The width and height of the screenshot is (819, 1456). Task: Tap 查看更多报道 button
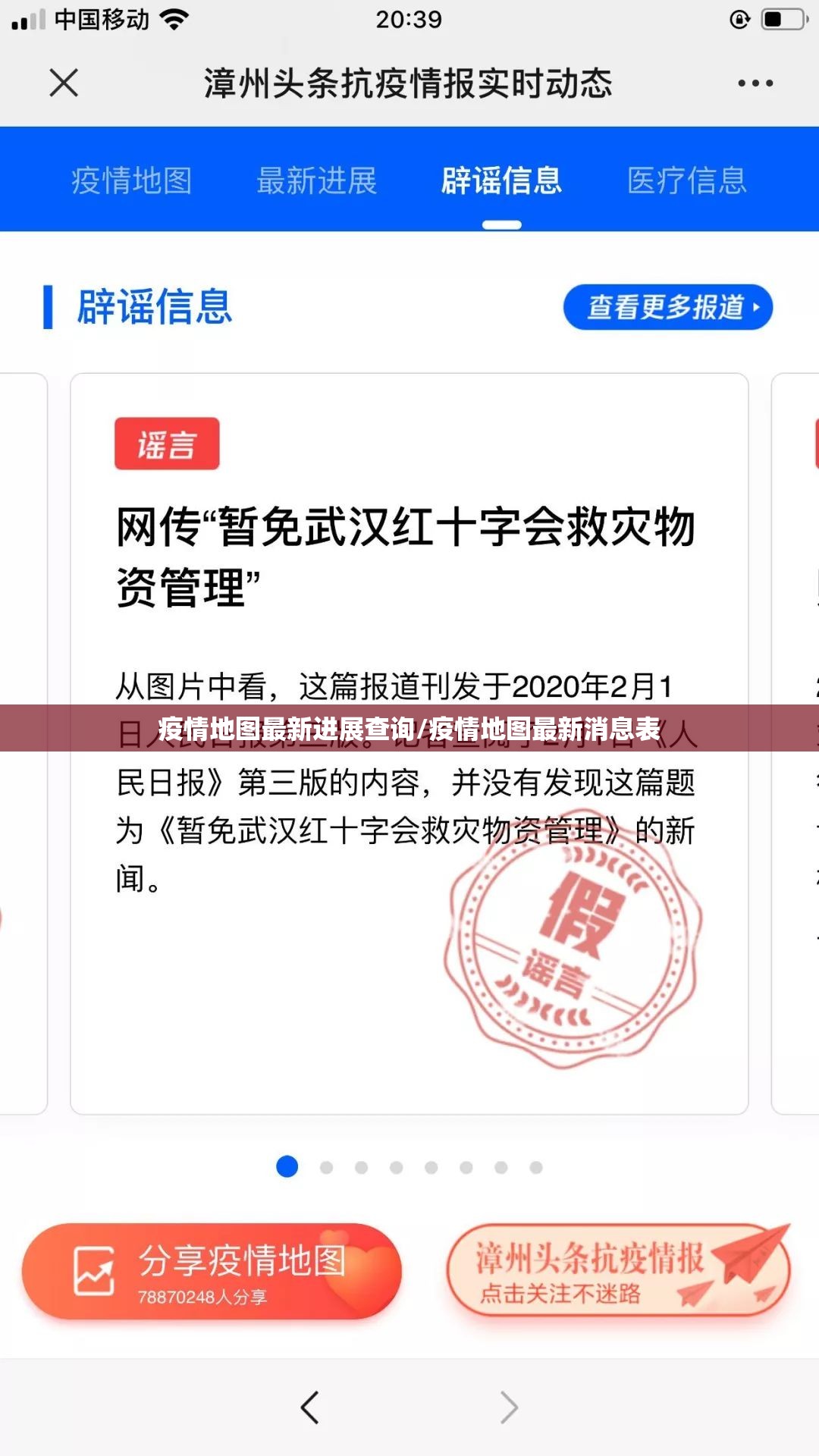coord(667,307)
